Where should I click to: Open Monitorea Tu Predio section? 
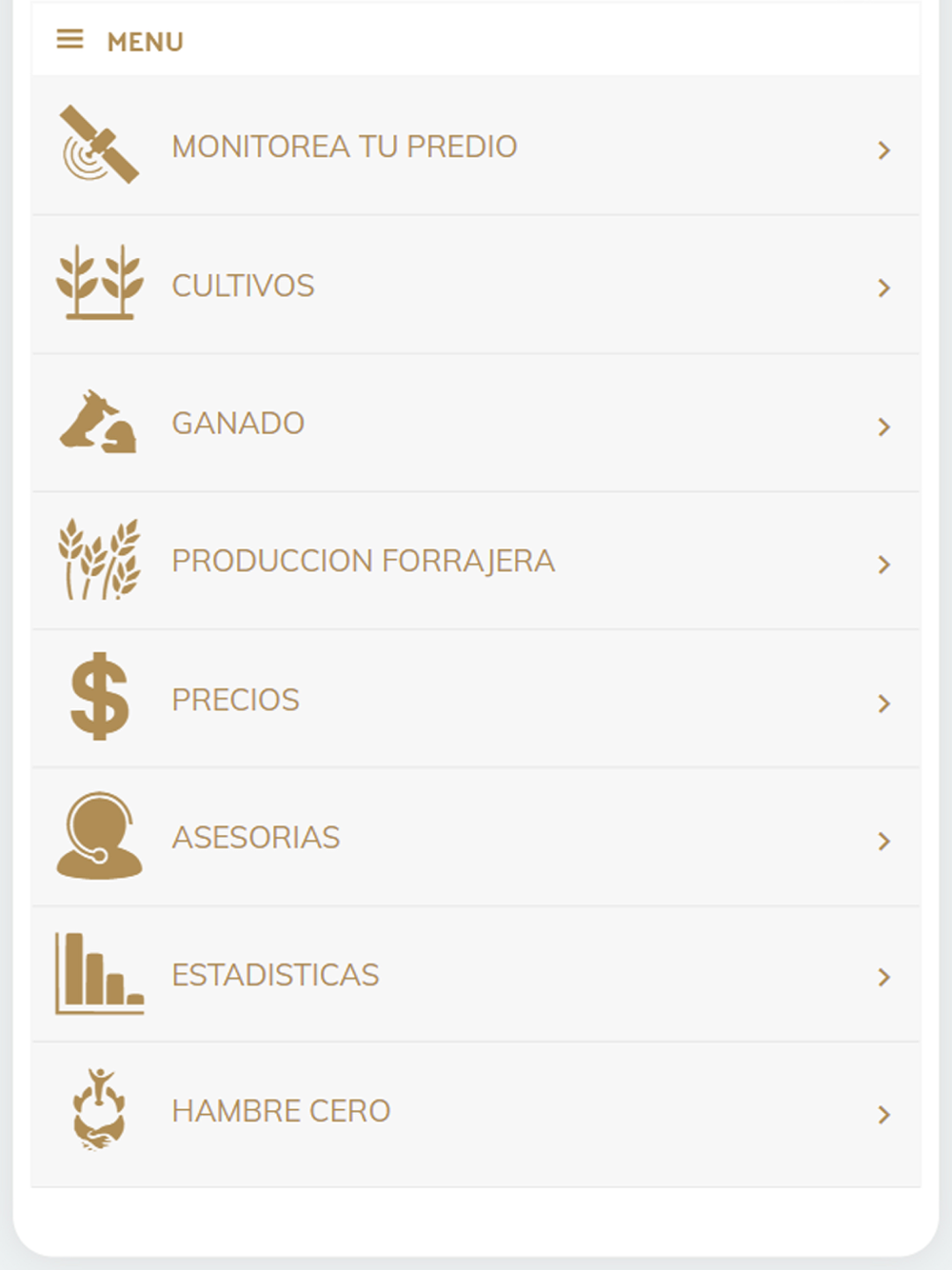344,147
